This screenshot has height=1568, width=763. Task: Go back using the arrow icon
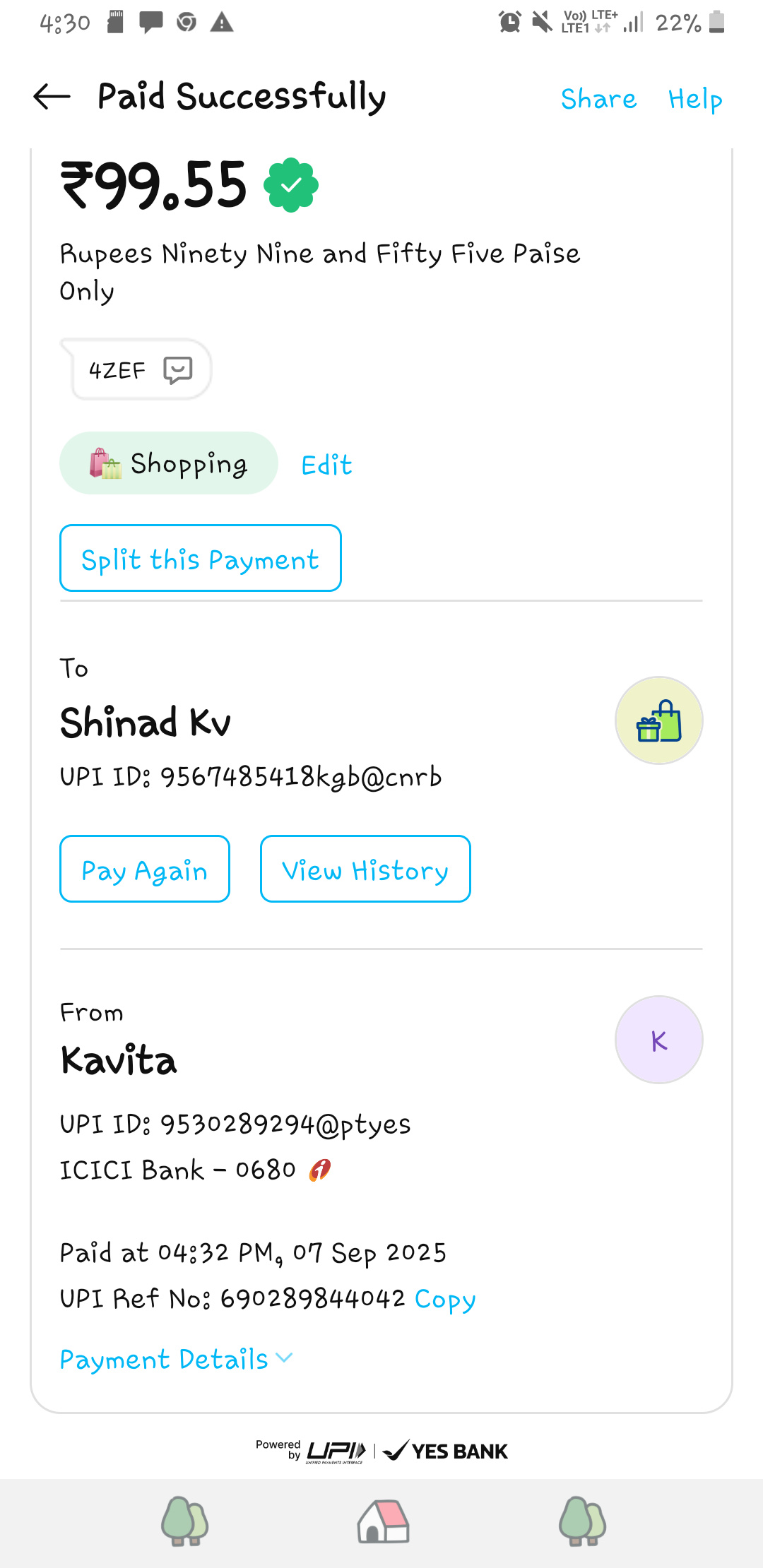[52, 97]
